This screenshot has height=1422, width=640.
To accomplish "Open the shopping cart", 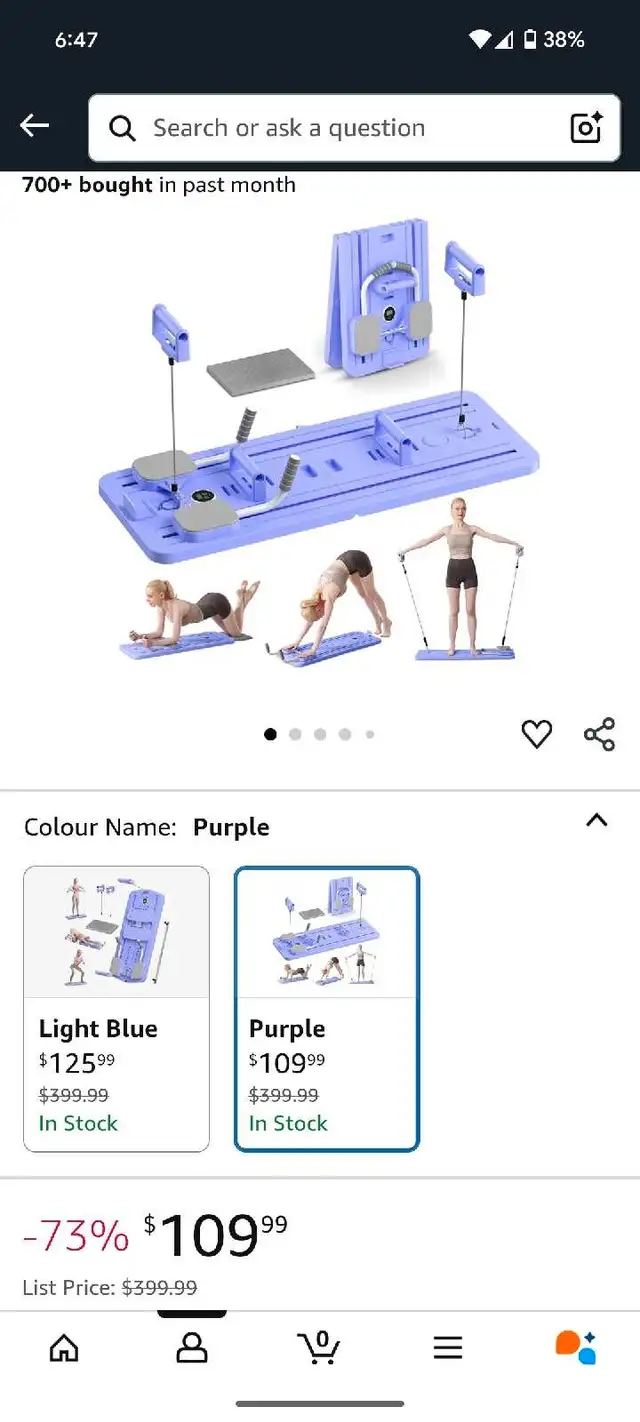I will tap(320, 1348).
